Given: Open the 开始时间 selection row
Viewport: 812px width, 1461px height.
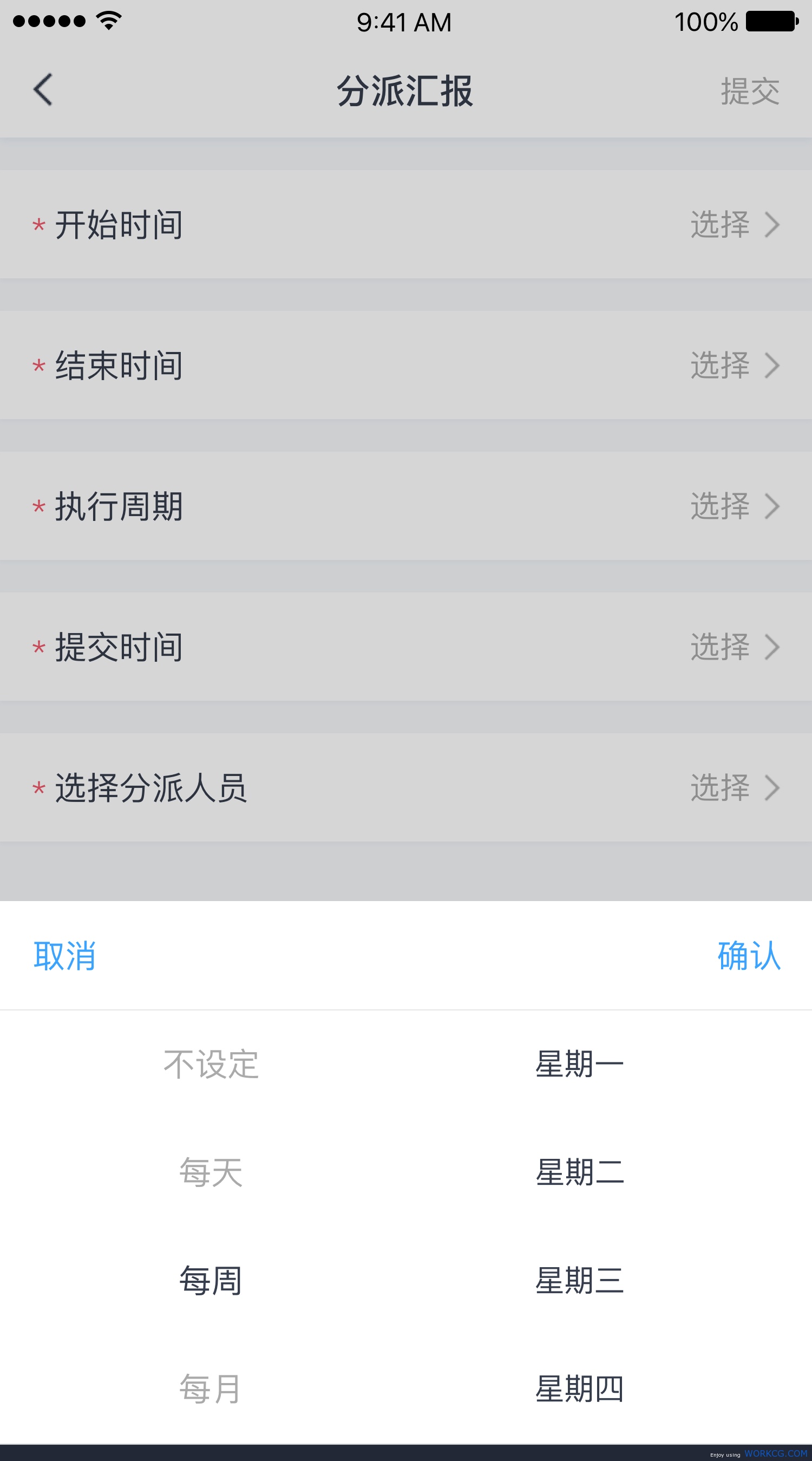Looking at the screenshot, I should 406,225.
